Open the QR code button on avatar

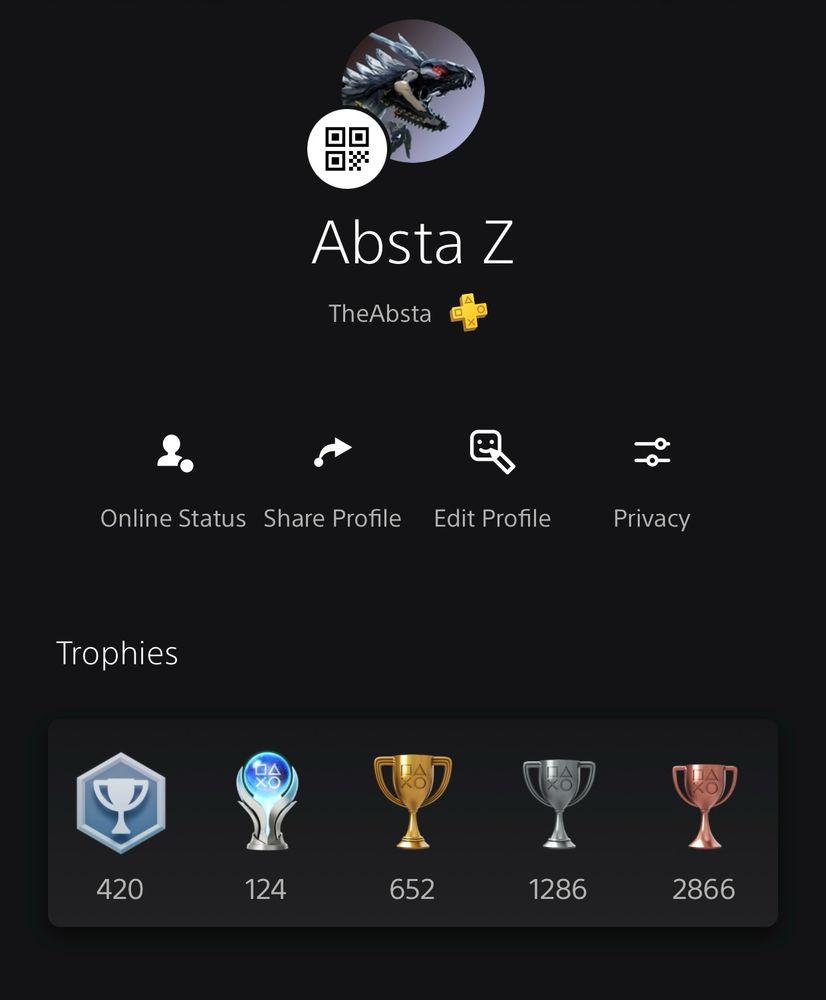point(347,149)
